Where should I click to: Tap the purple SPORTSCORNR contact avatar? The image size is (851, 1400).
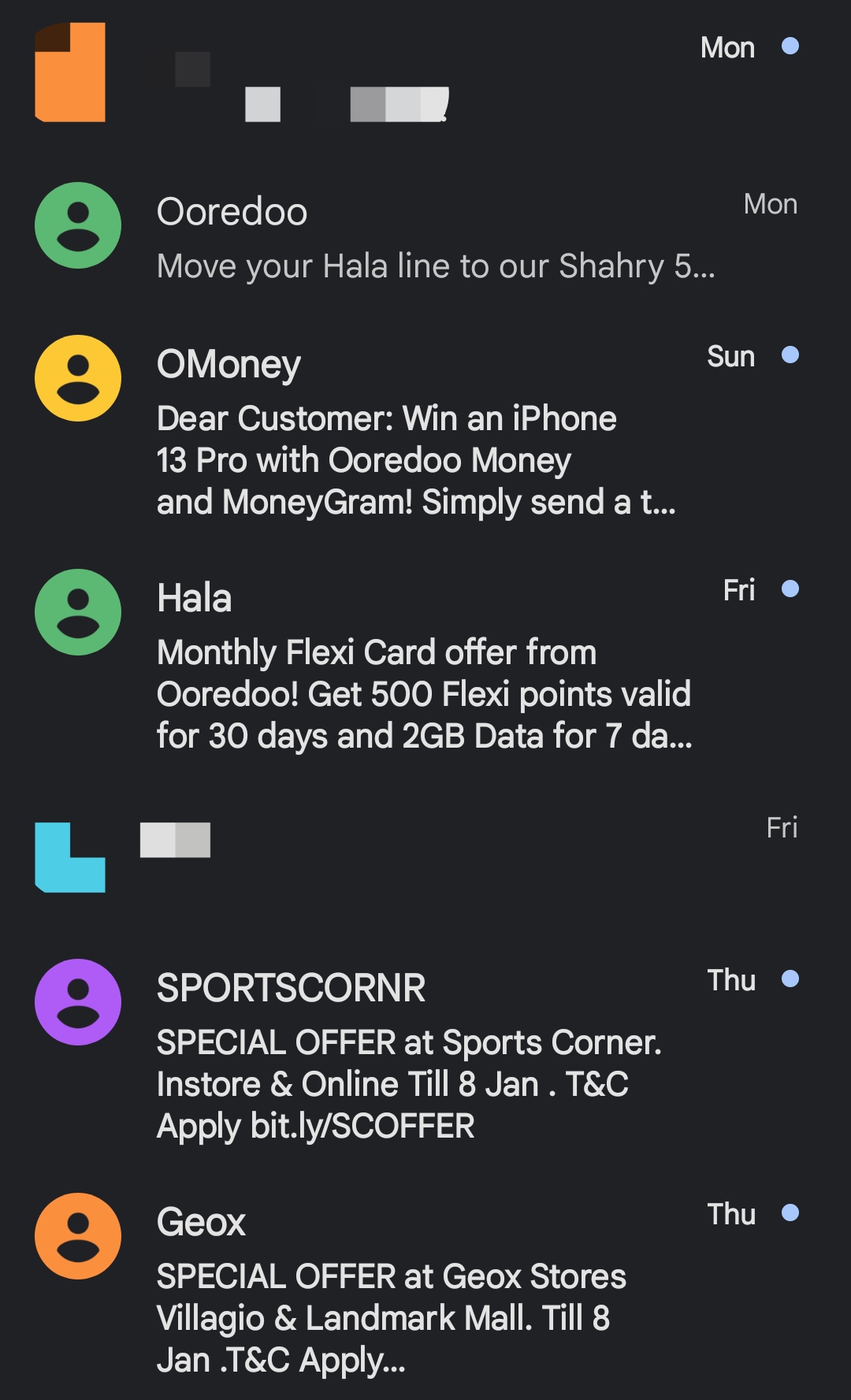pyautogui.click(x=78, y=1002)
